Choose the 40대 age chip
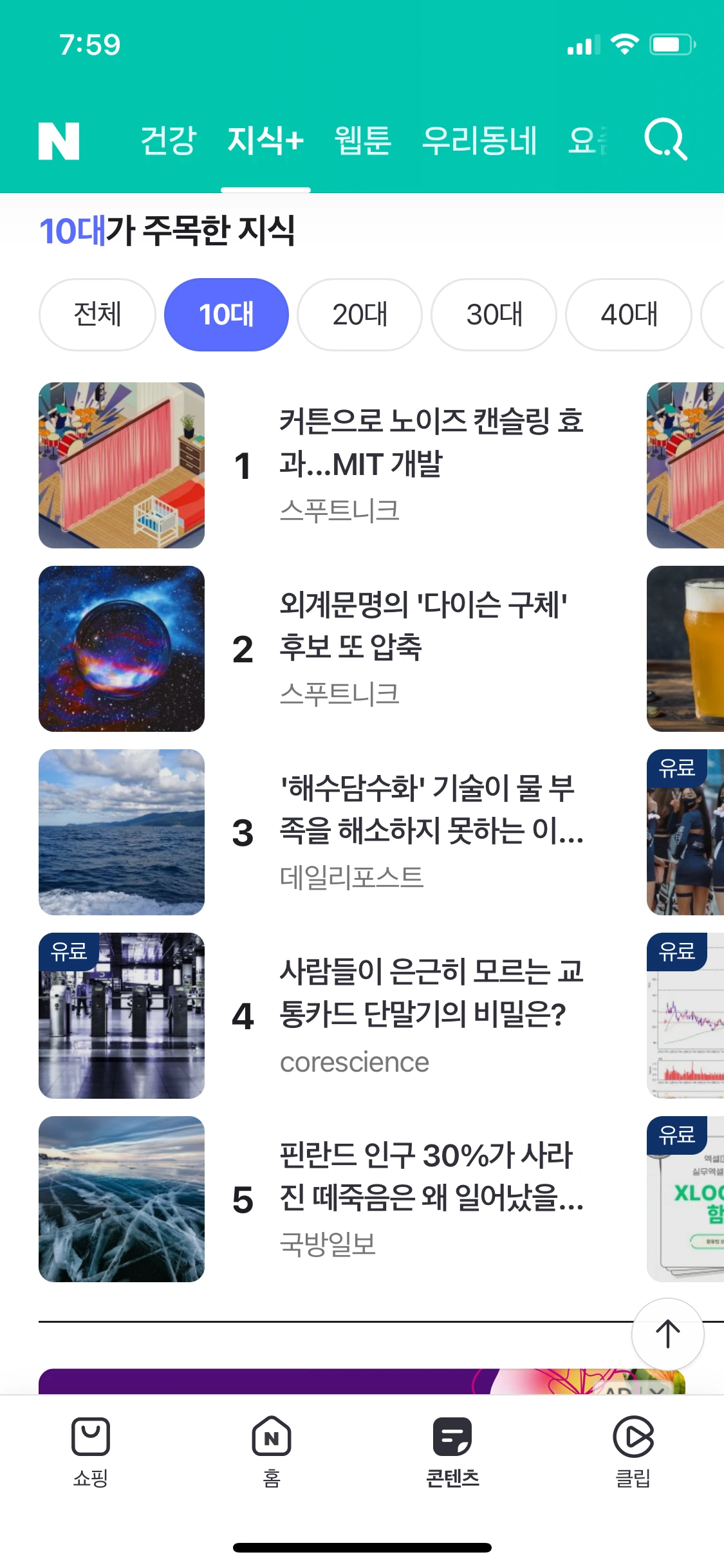This screenshot has height=1568, width=724. pos(629,315)
